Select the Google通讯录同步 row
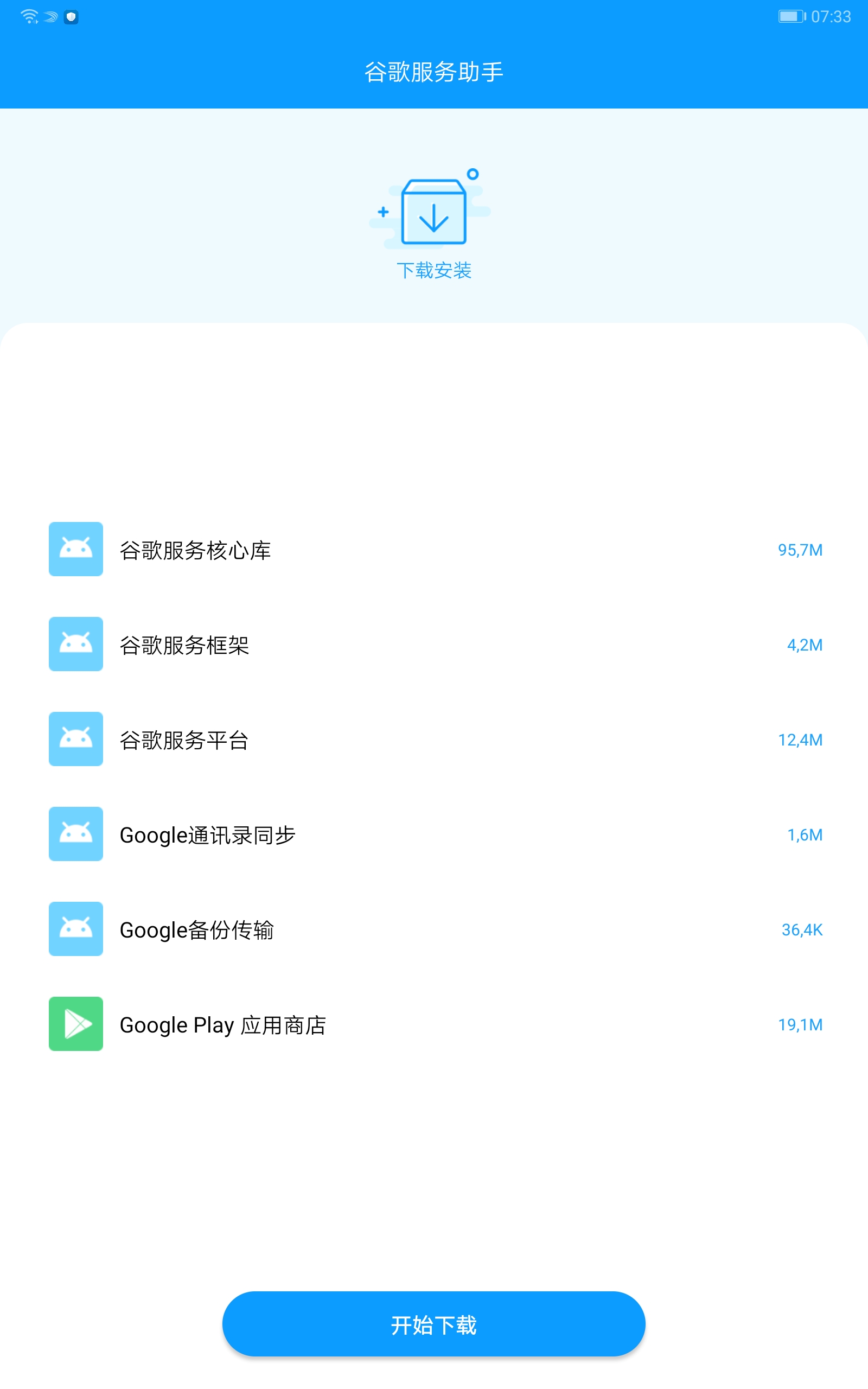This screenshot has width=868, height=1389. 434,834
